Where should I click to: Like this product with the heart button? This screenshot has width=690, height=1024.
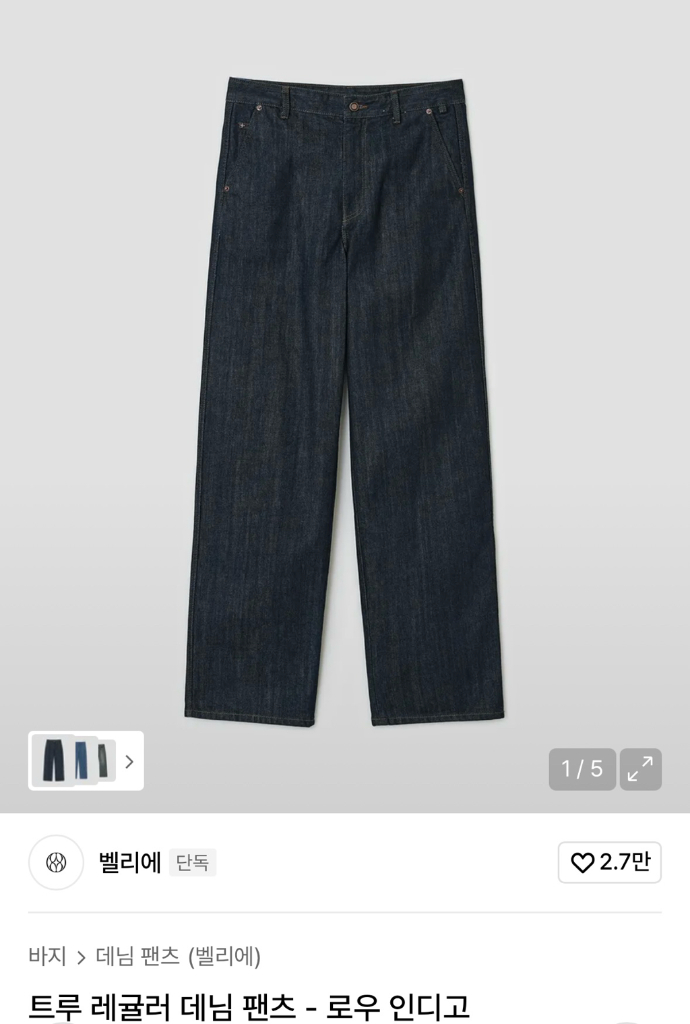(609, 862)
